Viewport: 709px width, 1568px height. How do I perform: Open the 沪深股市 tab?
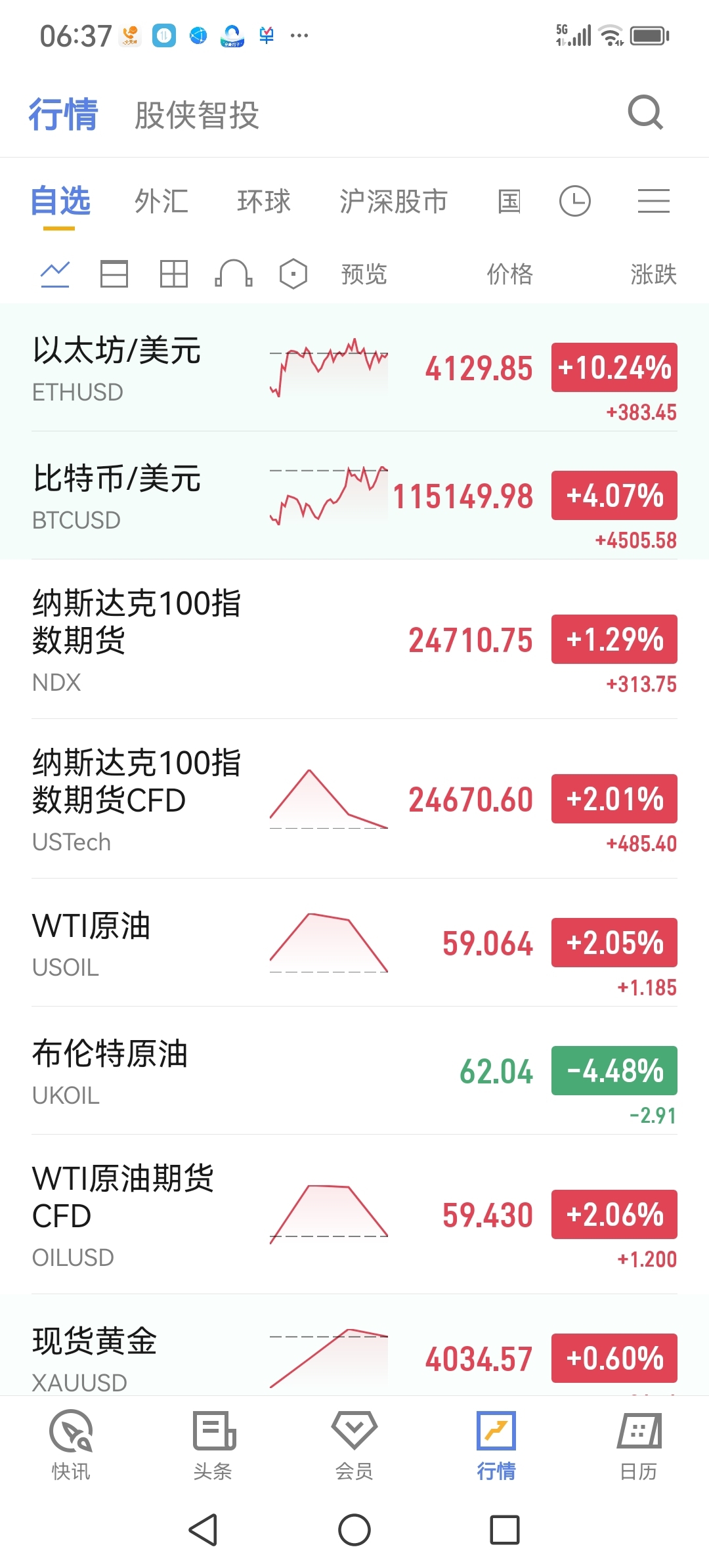tap(393, 201)
